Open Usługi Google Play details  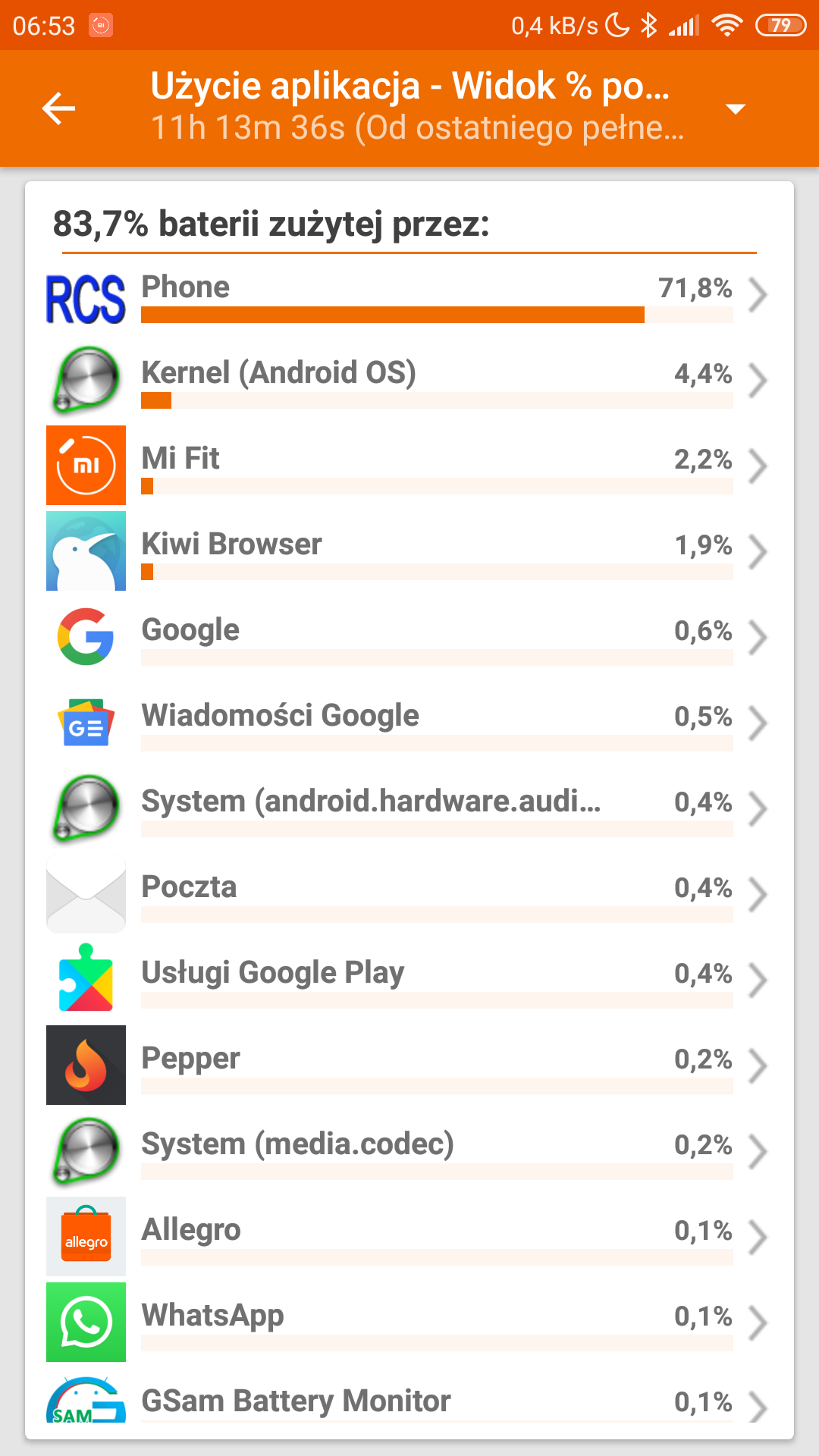point(409,982)
